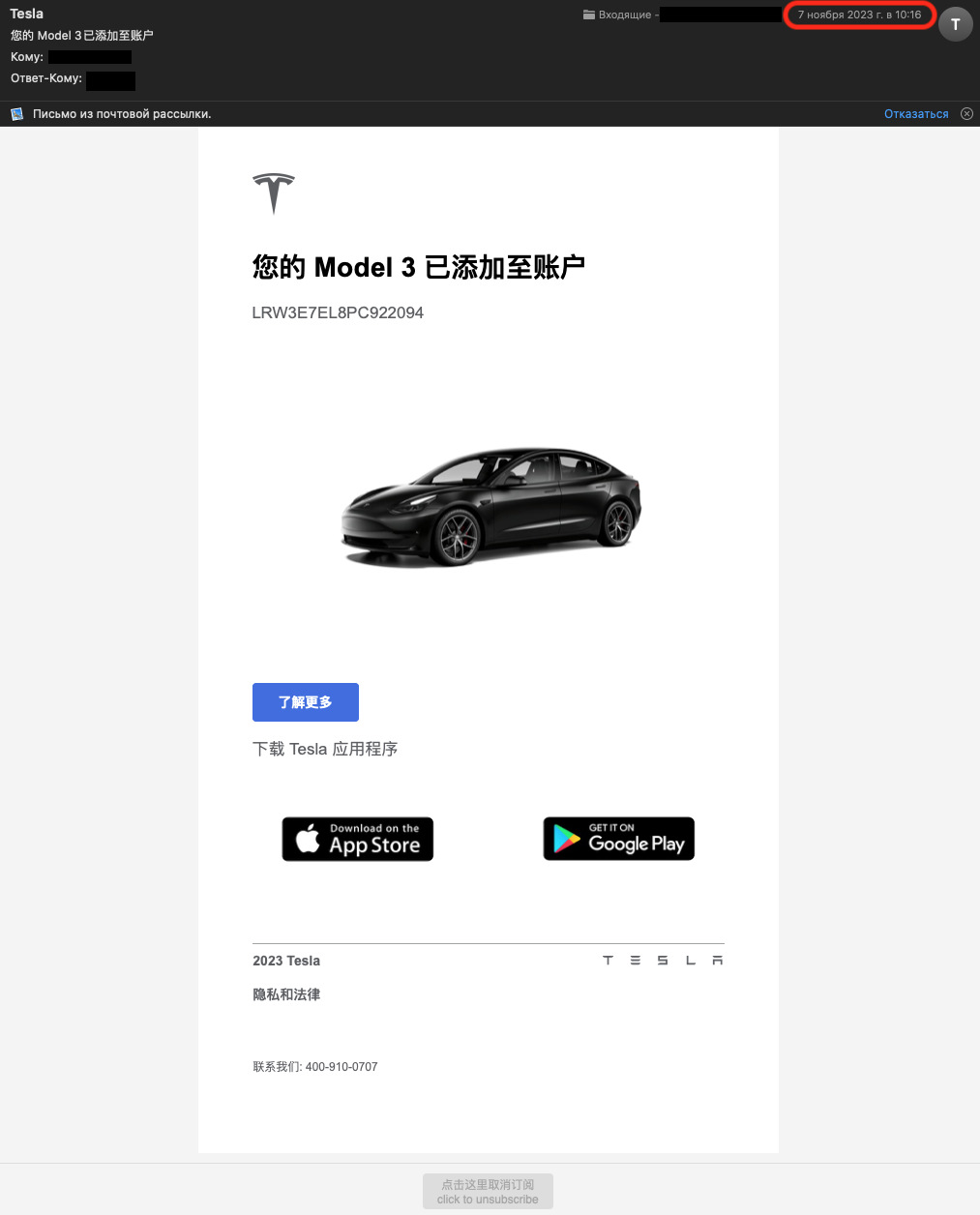Dismiss the mailing list banner
Viewport: 980px width, 1215px height.
(966, 114)
